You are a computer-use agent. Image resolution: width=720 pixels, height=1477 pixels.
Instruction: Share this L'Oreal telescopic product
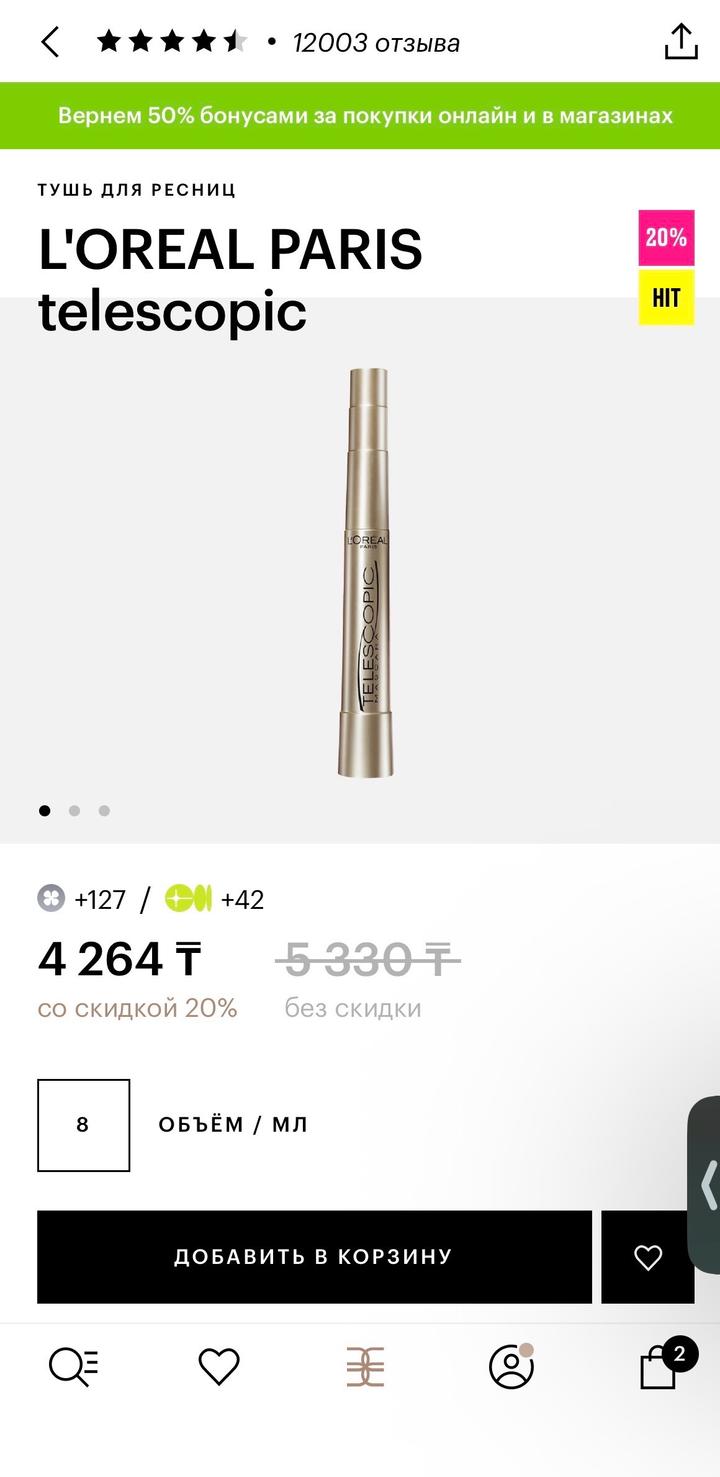(x=680, y=42)
